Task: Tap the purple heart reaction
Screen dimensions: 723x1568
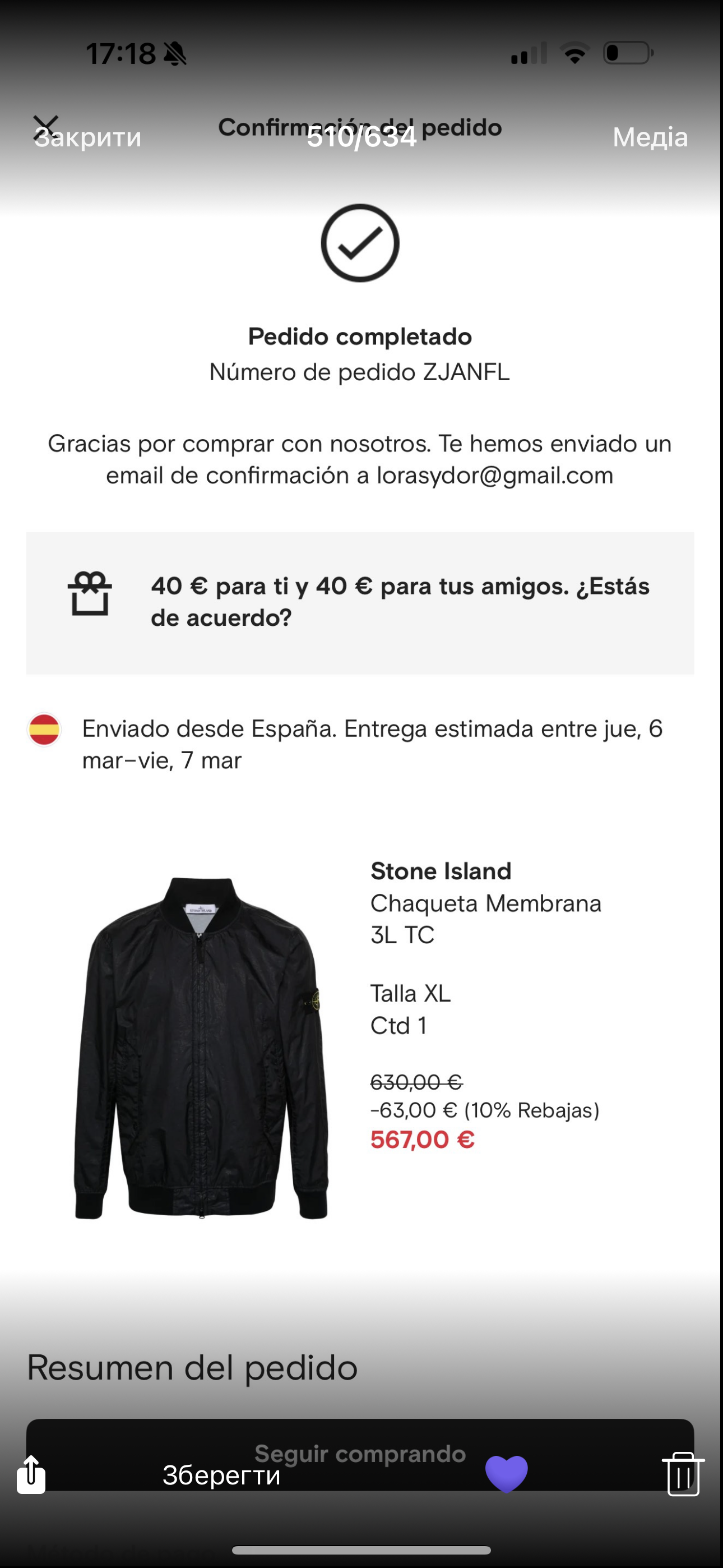Action: coord(506,1474)
